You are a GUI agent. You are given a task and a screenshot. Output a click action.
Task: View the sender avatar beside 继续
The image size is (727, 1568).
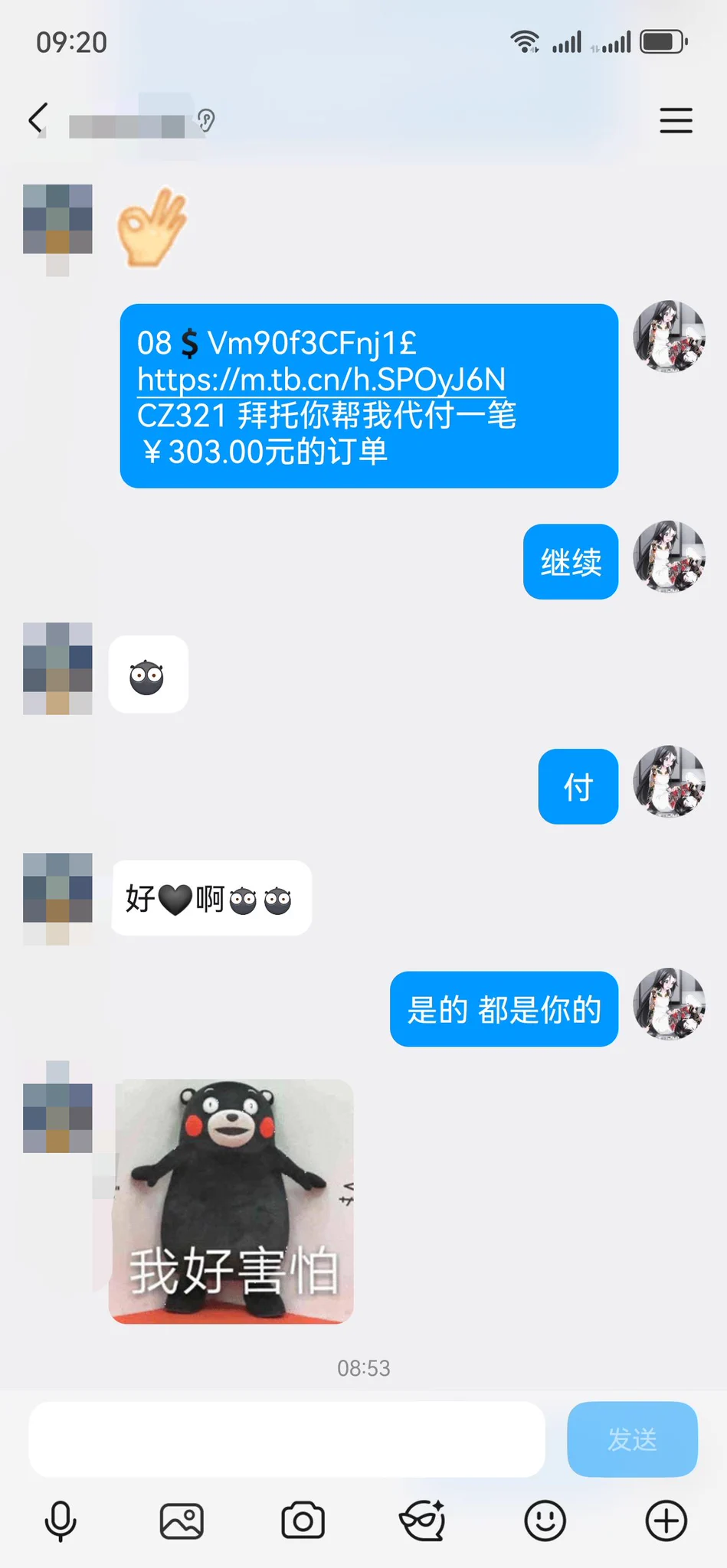(x=669, y=557)
